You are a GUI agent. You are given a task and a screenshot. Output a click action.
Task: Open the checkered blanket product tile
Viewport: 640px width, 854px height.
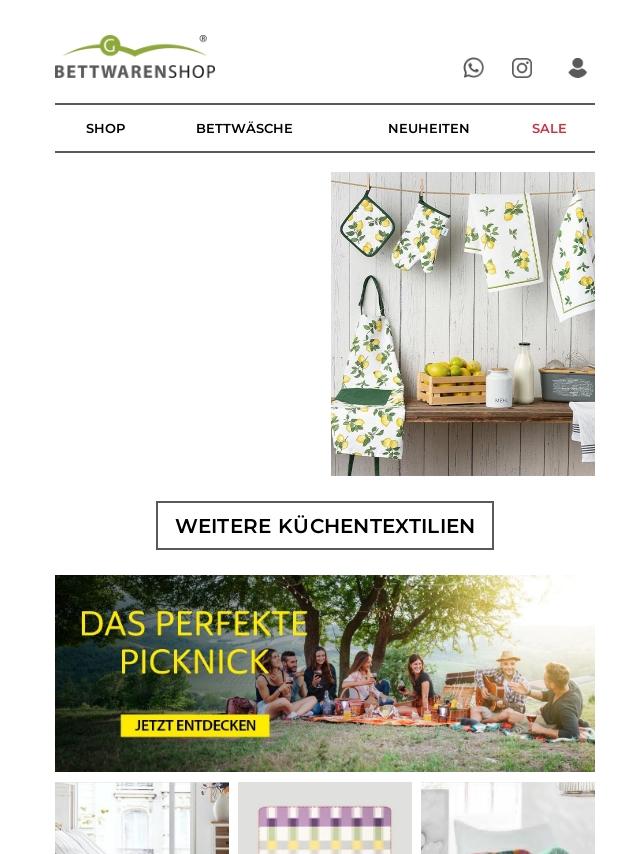(325, 820)
